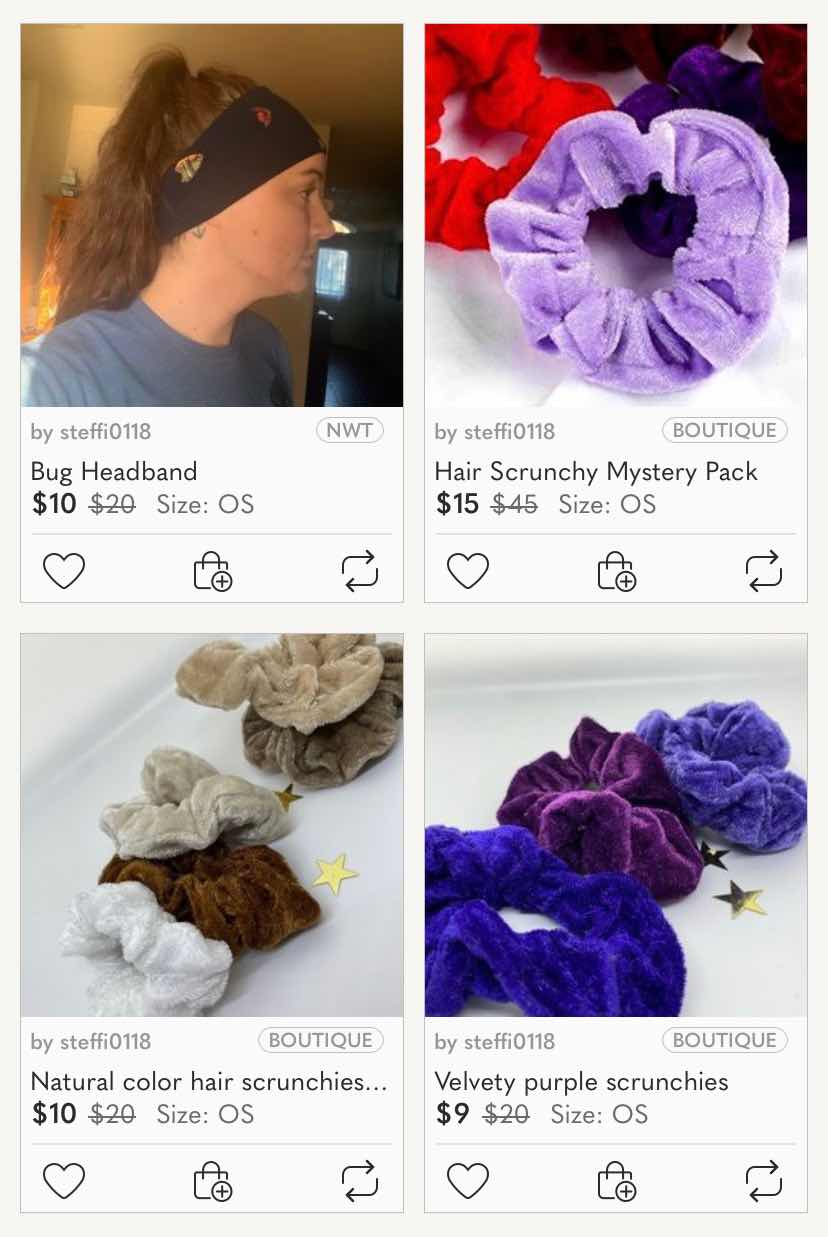Add Natural color hair scrunchies to bundle
Viewport: 828px width, 1237px height.
[212, 1181]
